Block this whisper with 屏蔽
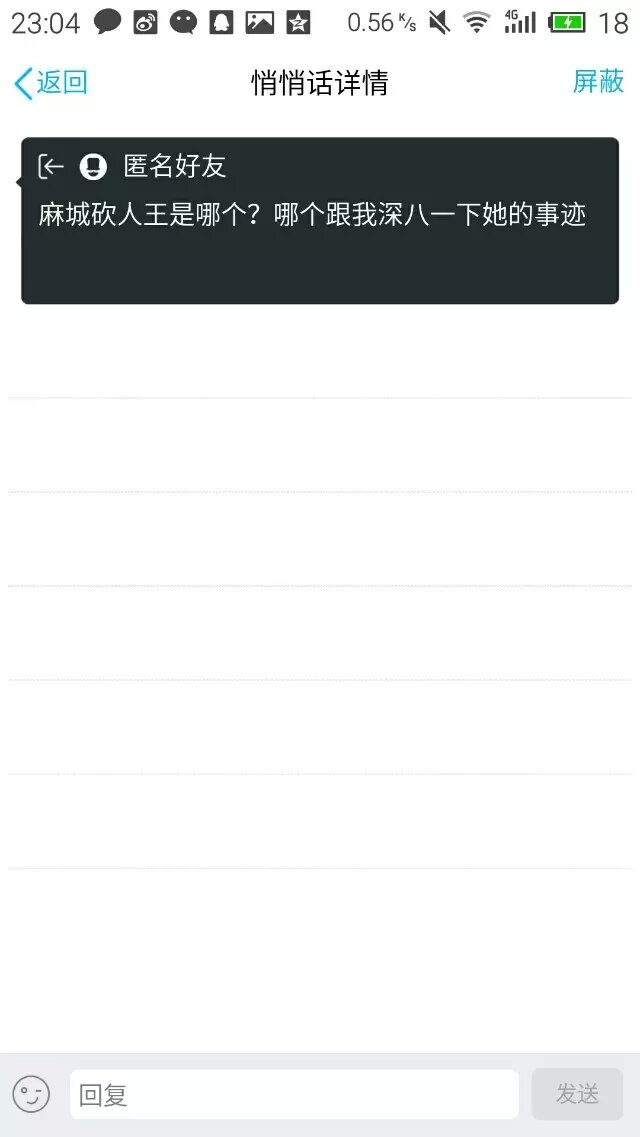 pyautogui.click(x=598, y=82)
